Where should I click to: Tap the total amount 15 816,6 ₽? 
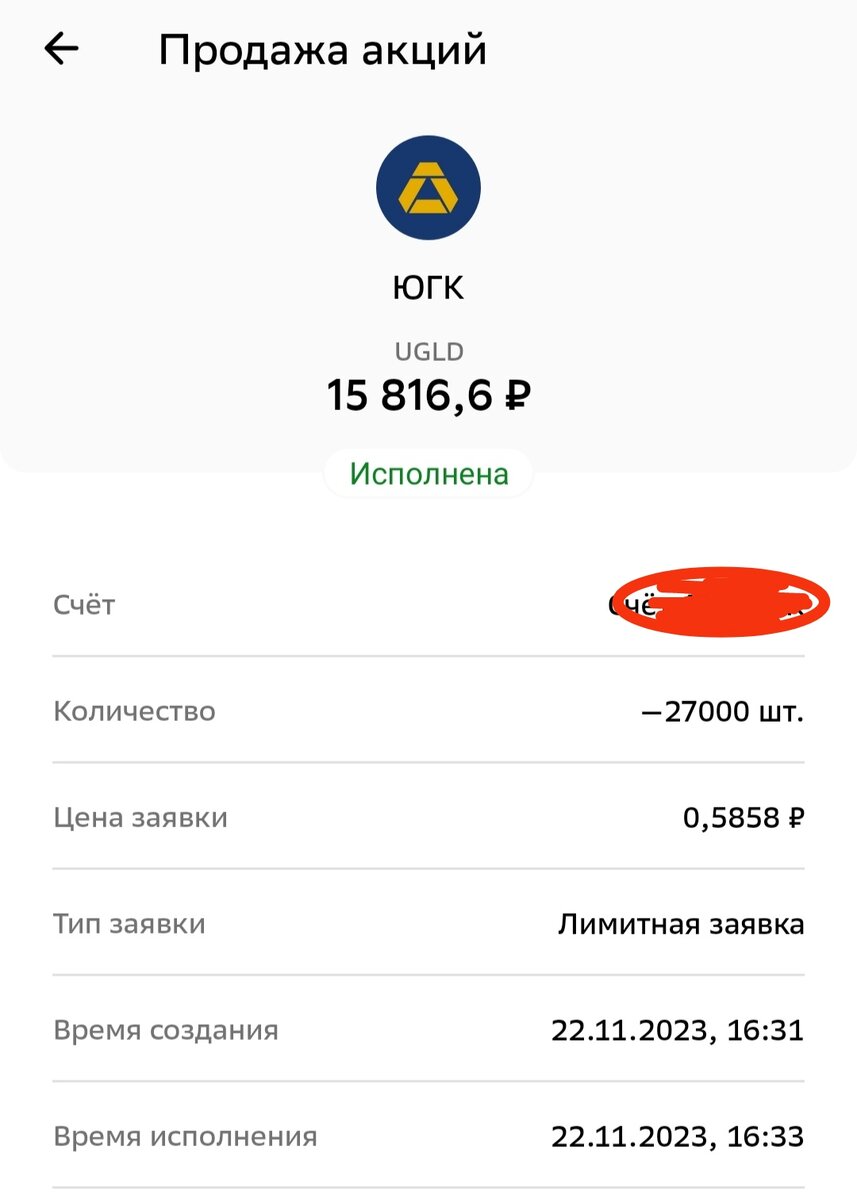(428, 394)
